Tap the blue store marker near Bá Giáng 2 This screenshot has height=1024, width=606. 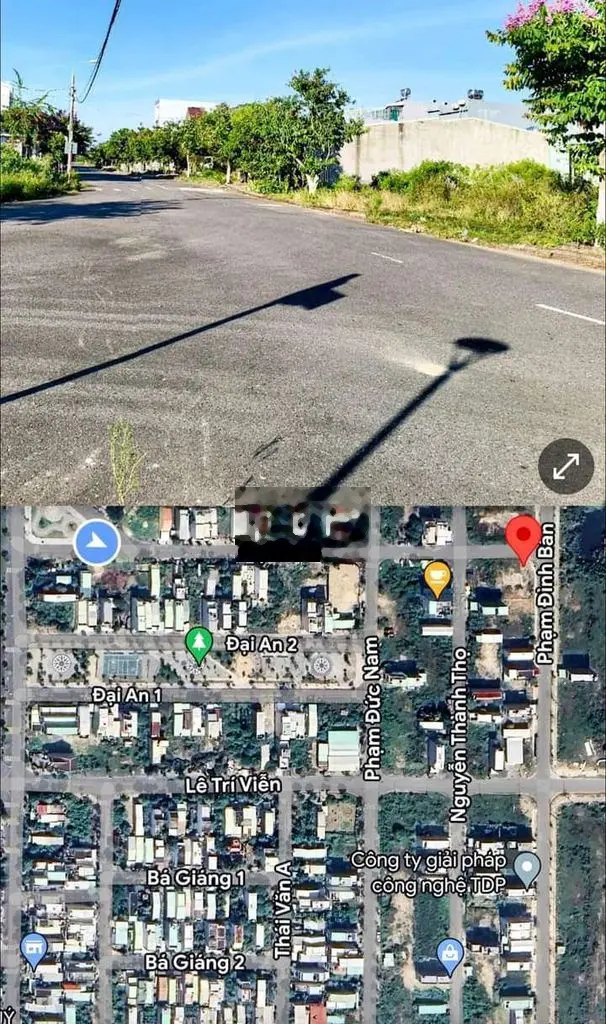coord(34,949)
